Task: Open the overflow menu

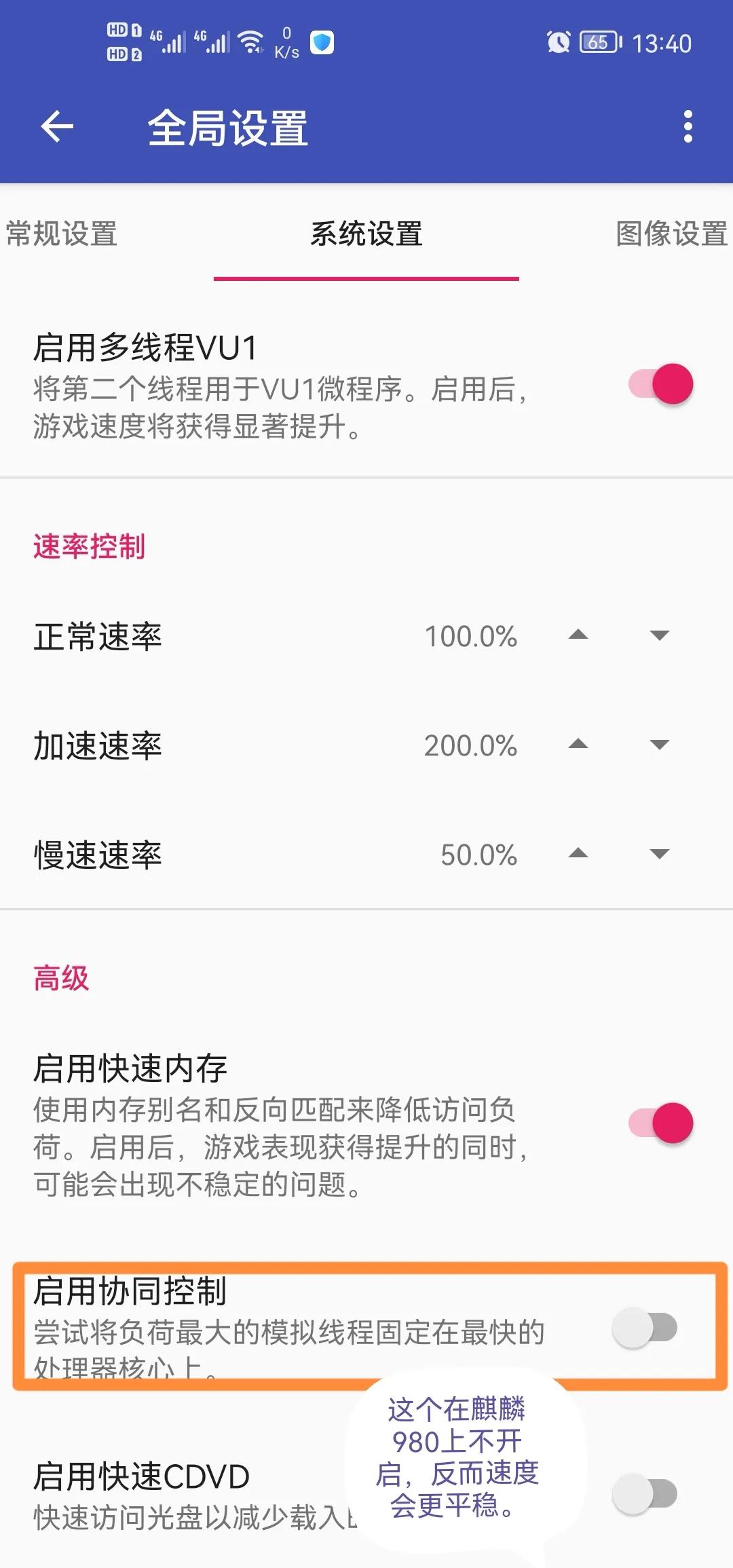Action: coord(688,127)
